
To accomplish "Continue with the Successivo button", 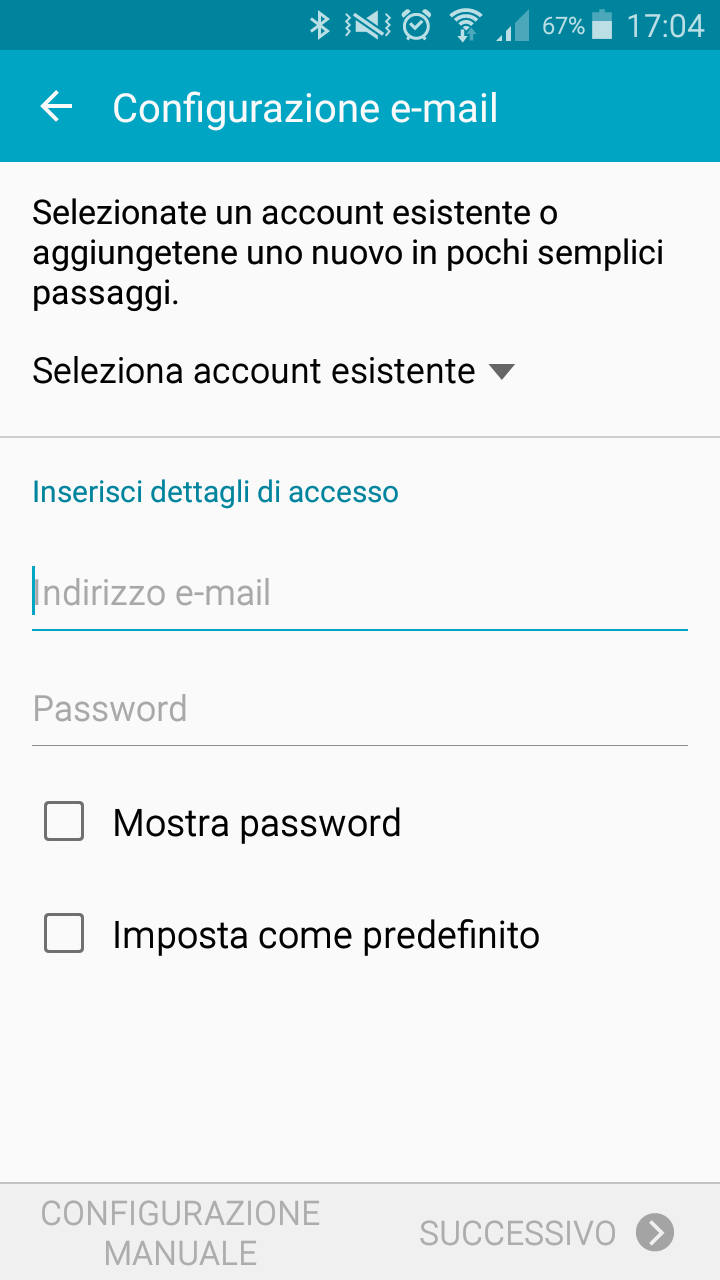I will pos(546,1232).
